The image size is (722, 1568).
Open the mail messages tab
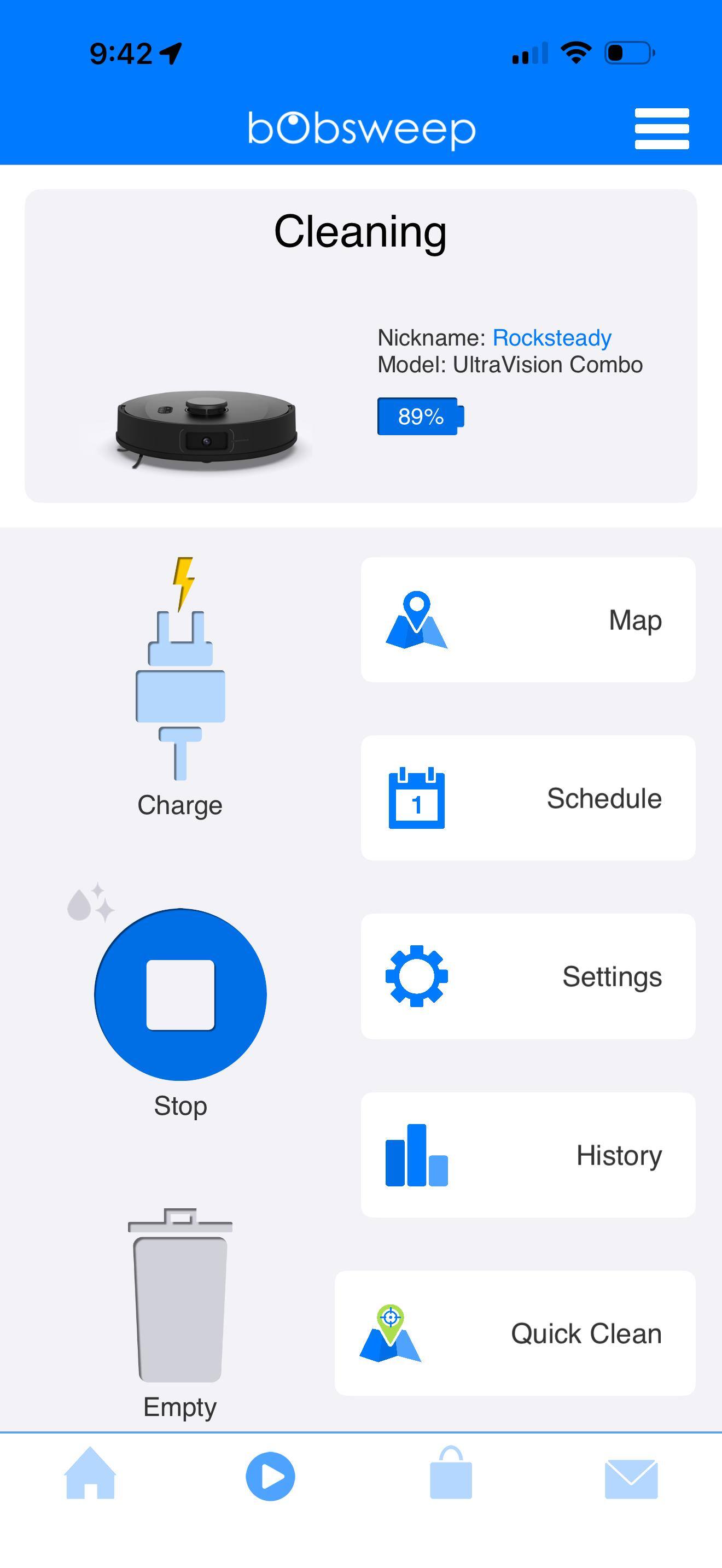[x=631, y=1478]
